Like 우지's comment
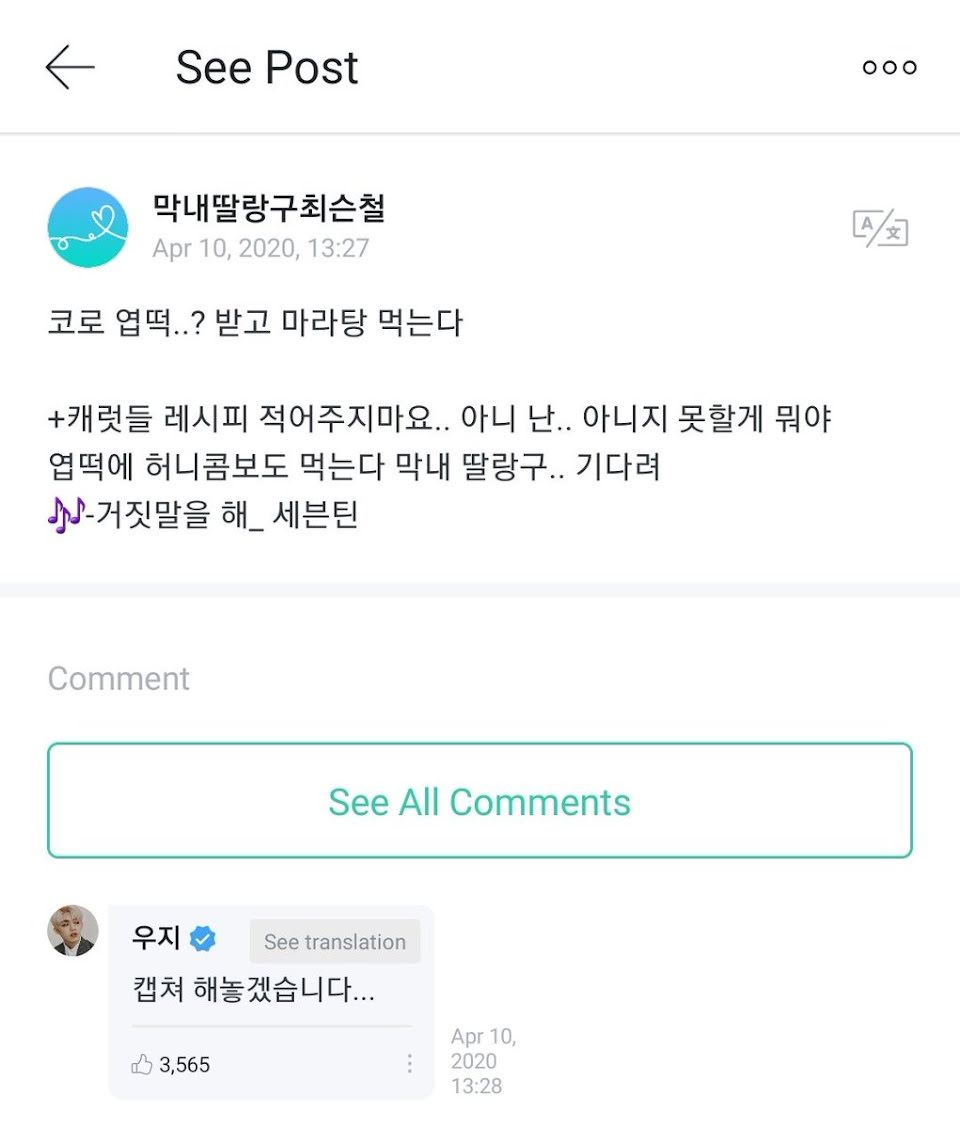 [142, 1064]
